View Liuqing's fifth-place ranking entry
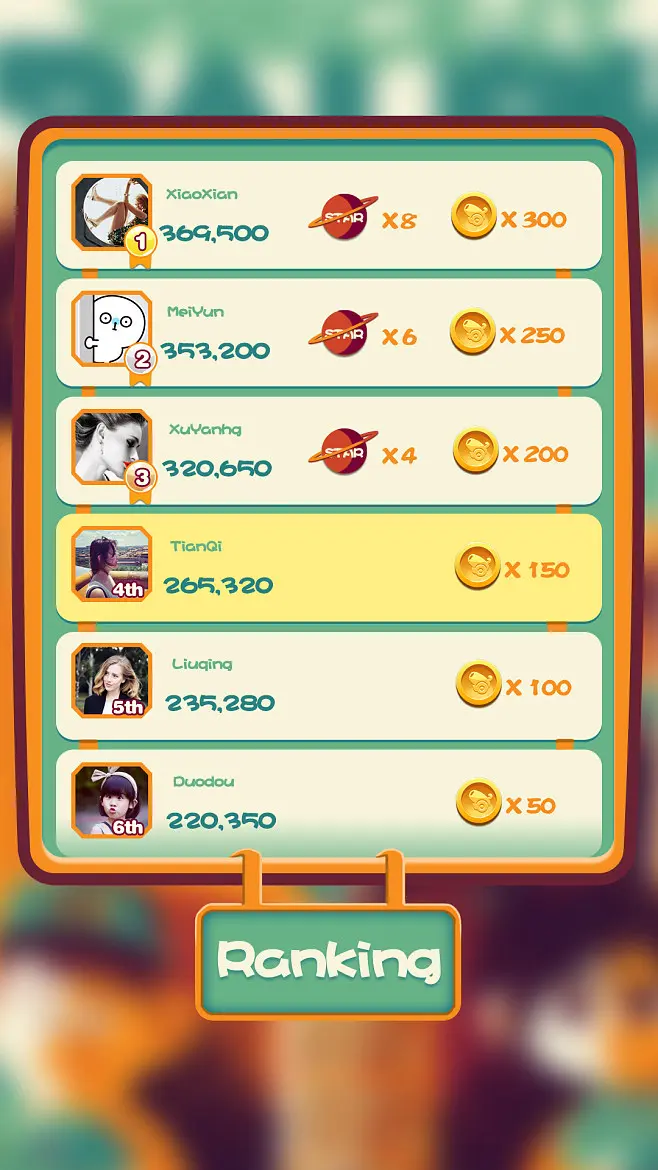 coord(328,686)
